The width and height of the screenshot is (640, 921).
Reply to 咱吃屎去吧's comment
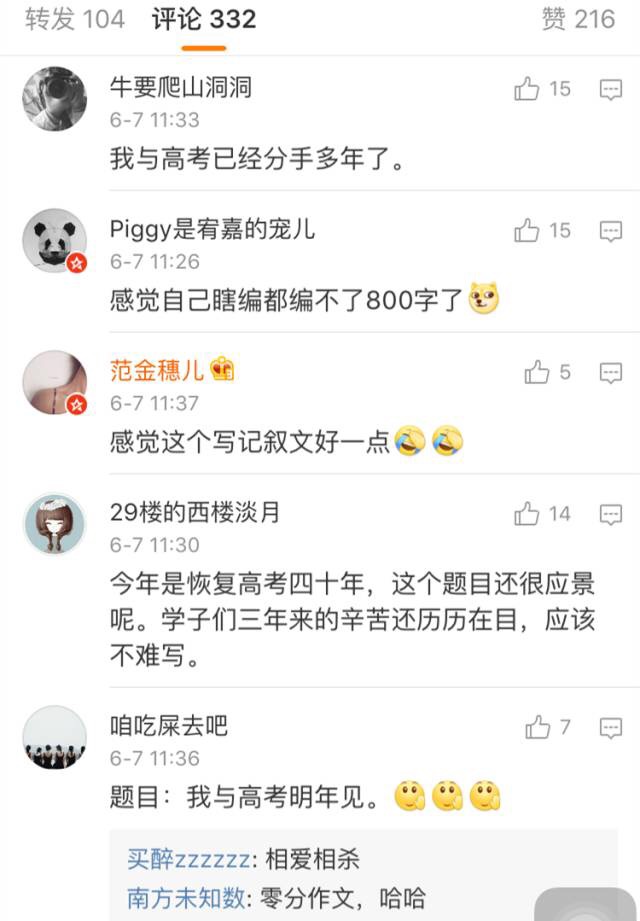click(610, 727)
